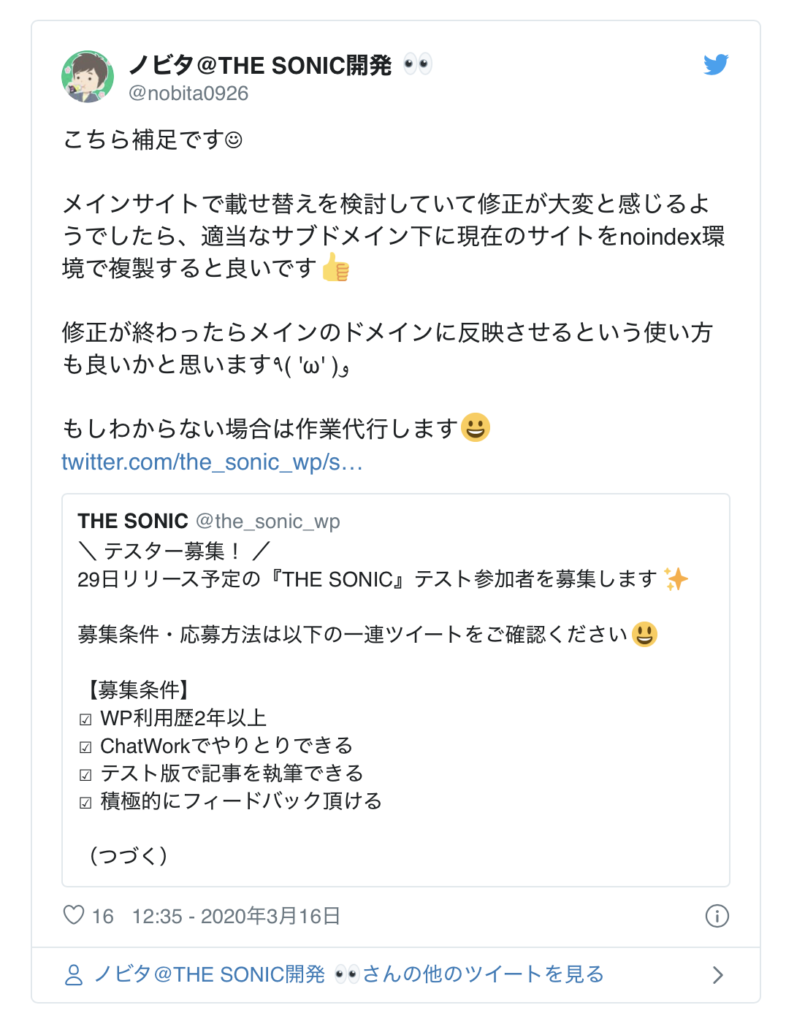Screen dimensions: 786x1024
Task: Open the tweet info icon
Action: [716, 915]
